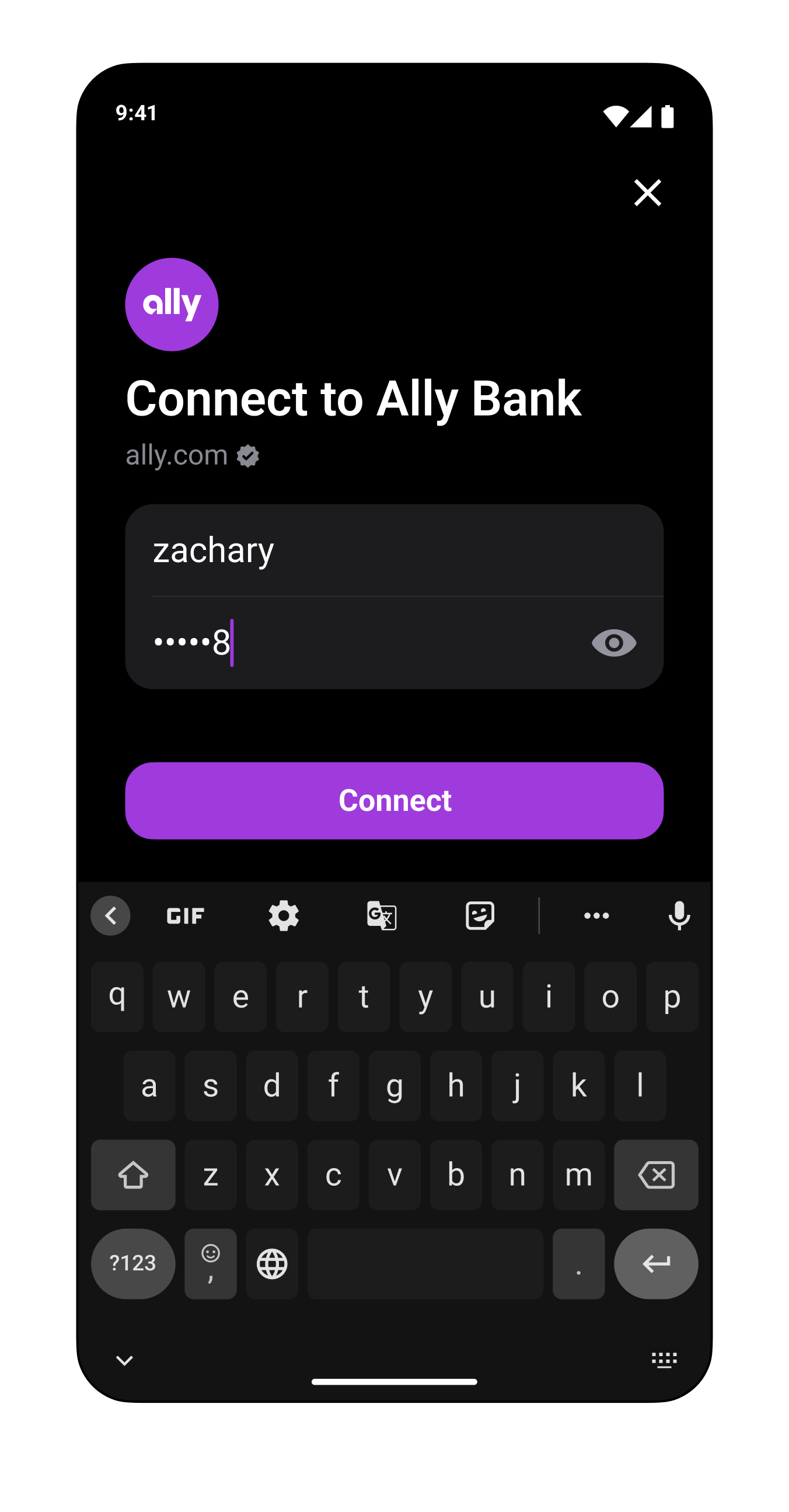Delete a character with the backspace key
The height and width of the screenshot is (1512, 789).
point(655,1175)
